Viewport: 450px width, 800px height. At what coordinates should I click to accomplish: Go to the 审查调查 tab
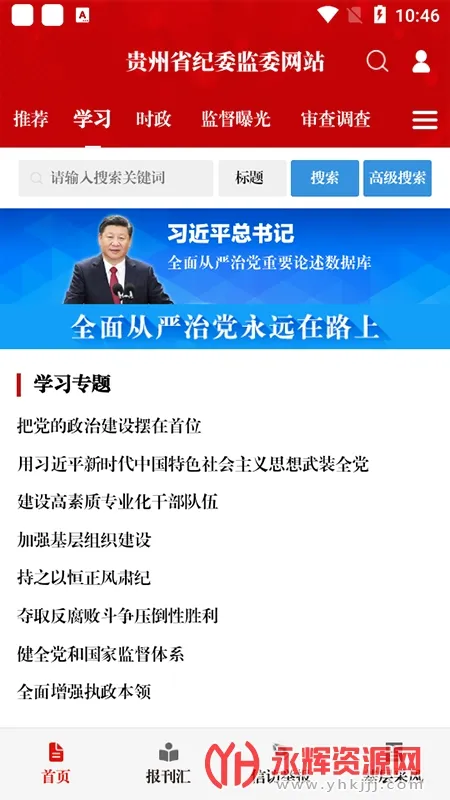336,119
